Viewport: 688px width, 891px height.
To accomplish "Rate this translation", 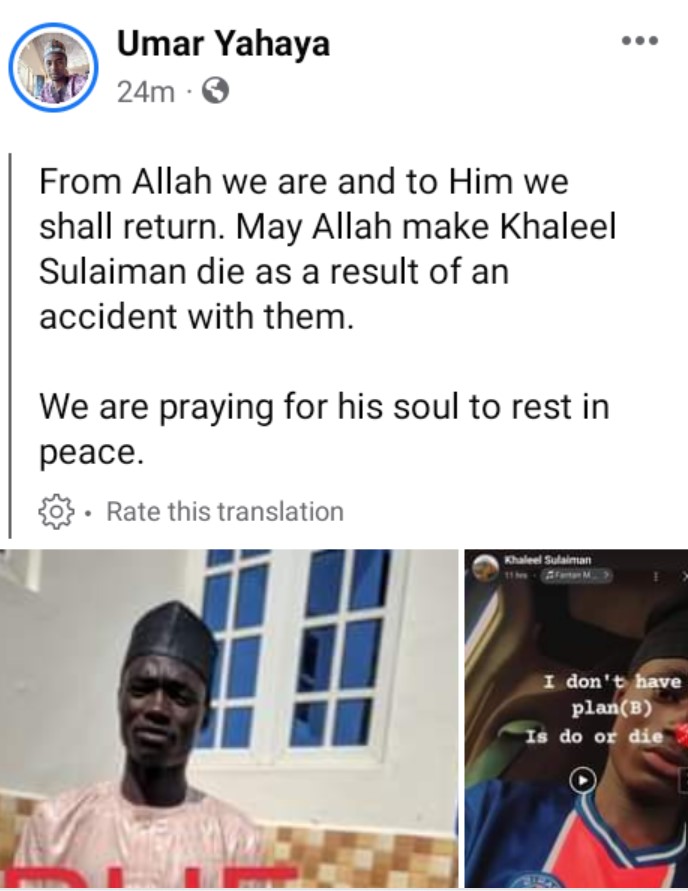I will pos(224,512).
